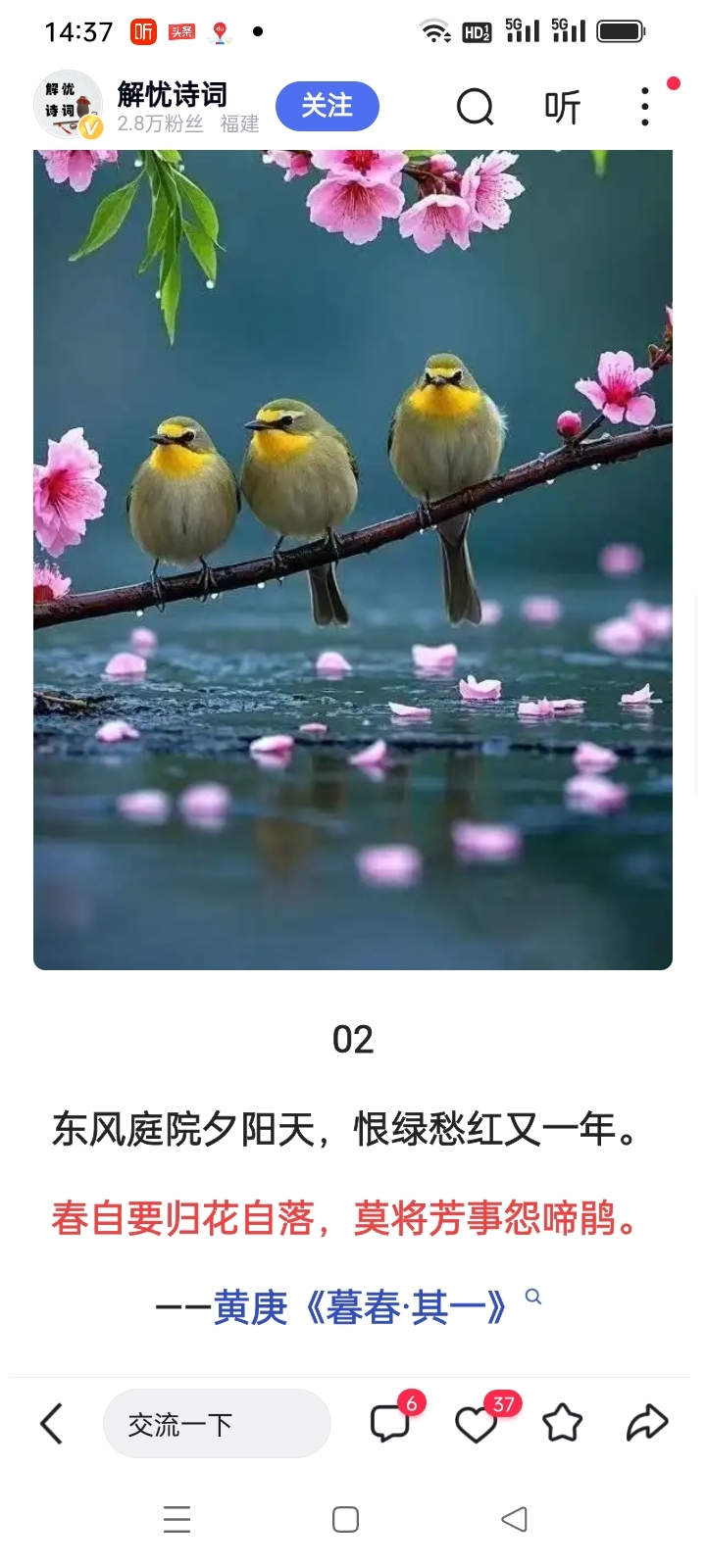View the 6 comments
The image size is (706, 1568).
point(390,1423)
